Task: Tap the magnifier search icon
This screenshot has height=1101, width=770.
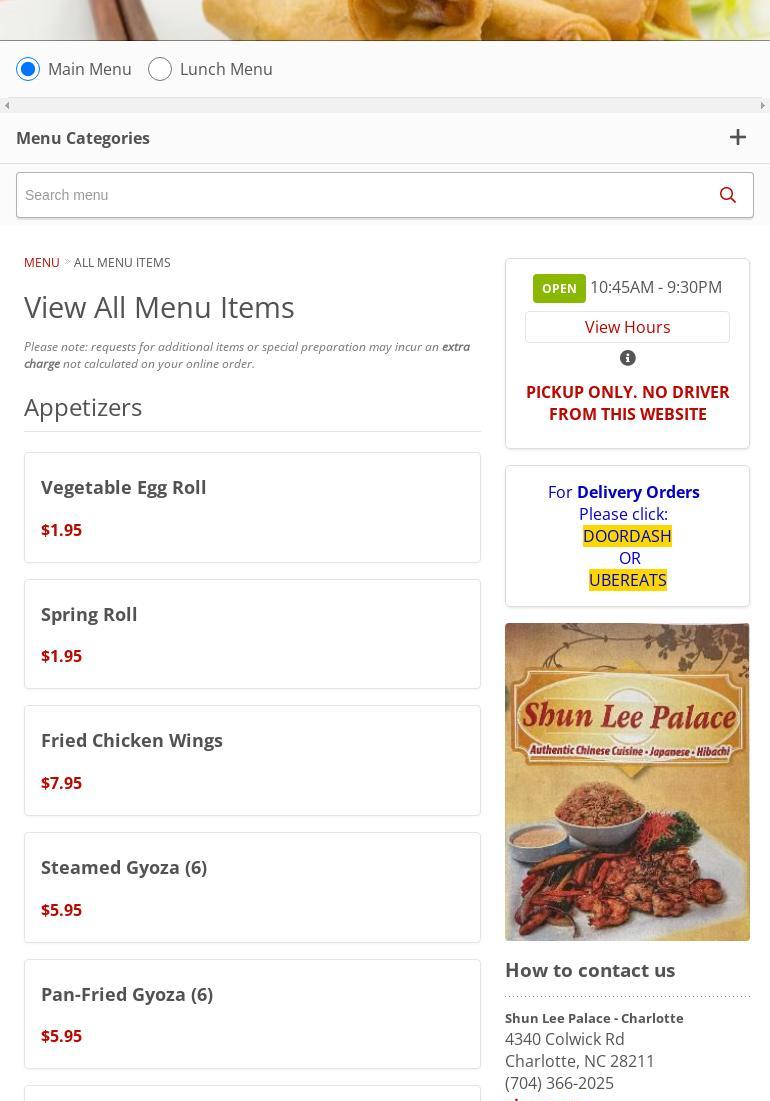Action: pyautogui.click(x=728, y=195)
